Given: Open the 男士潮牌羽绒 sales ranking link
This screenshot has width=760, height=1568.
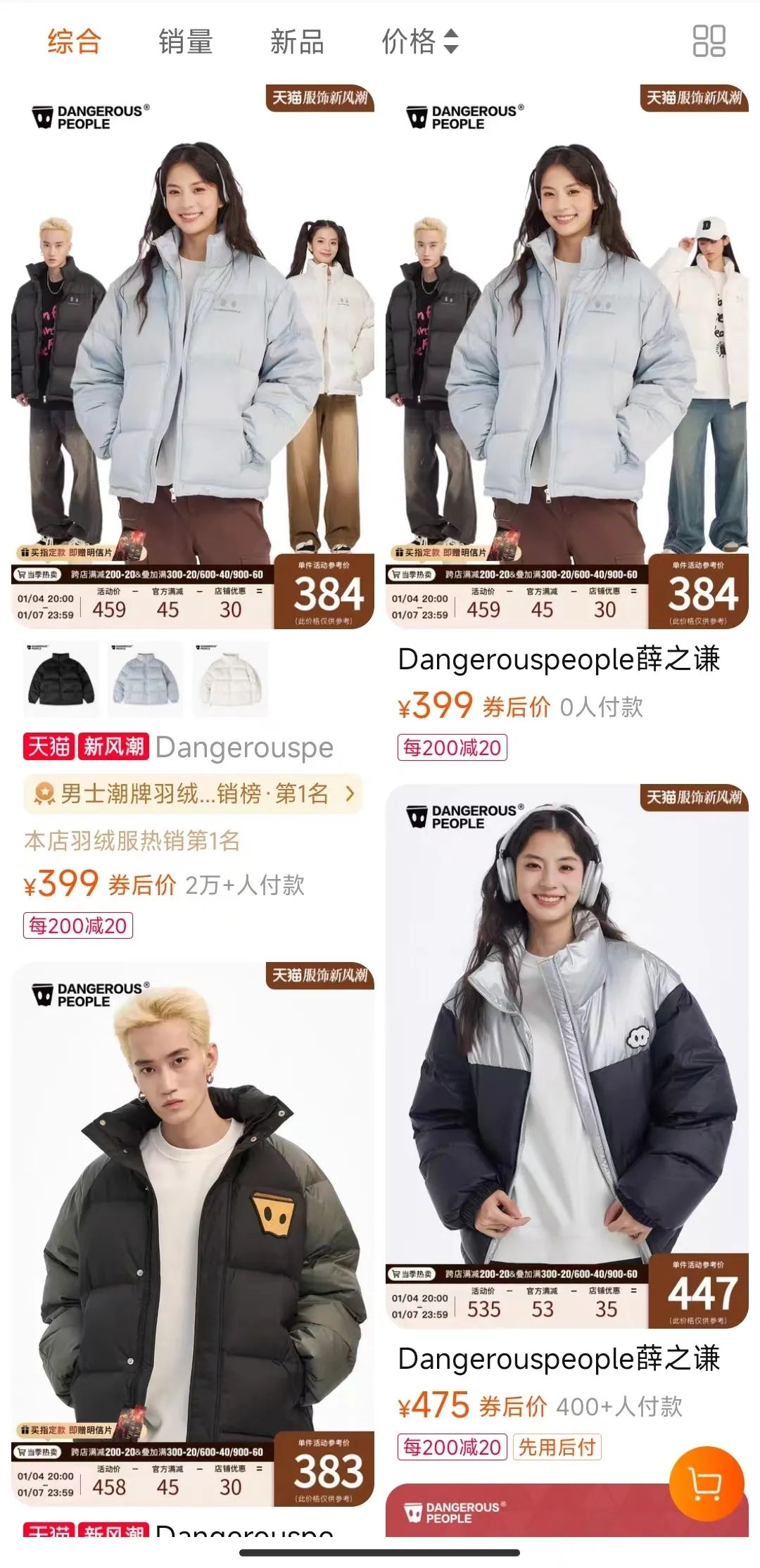Looking at the screenshot, I should 193,794.
